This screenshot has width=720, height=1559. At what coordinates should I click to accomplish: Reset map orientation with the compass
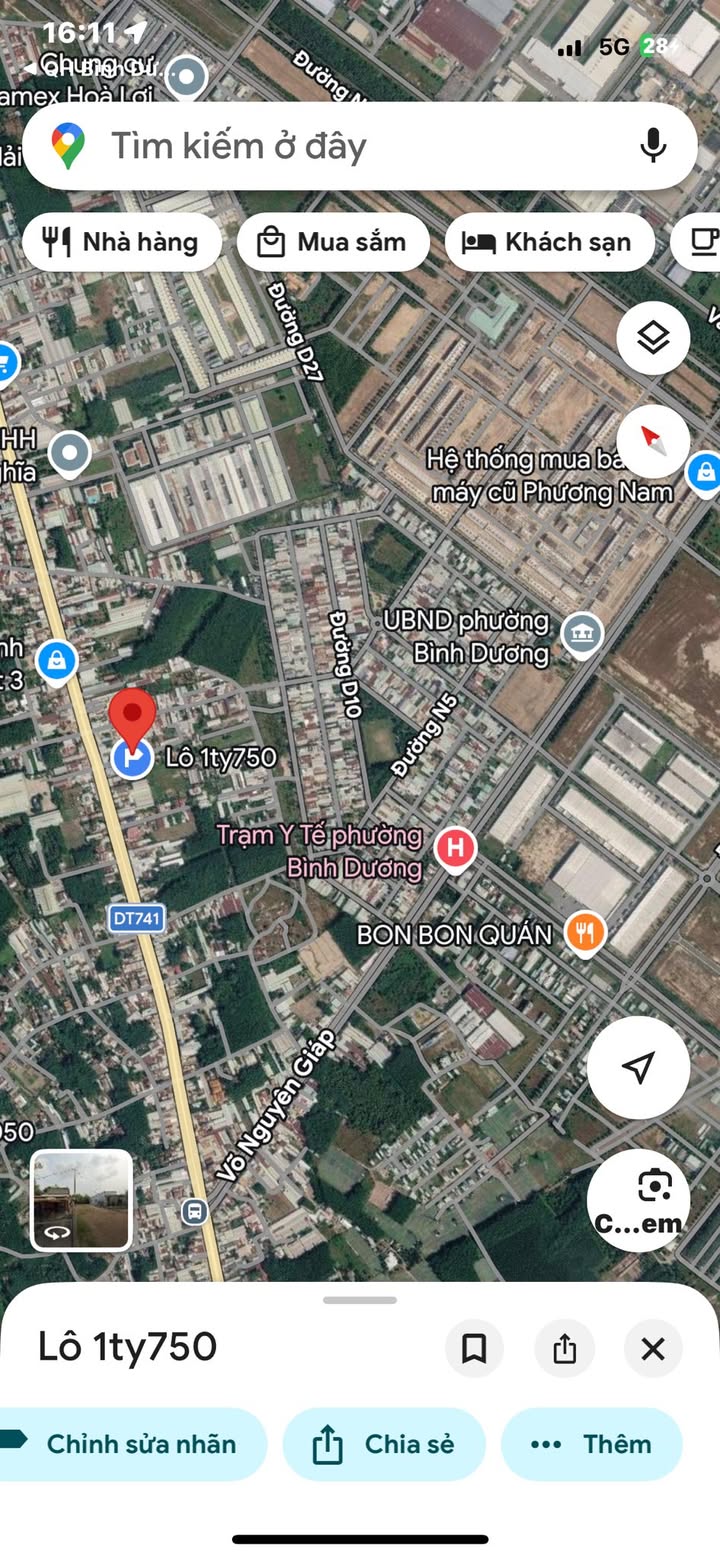653,440
